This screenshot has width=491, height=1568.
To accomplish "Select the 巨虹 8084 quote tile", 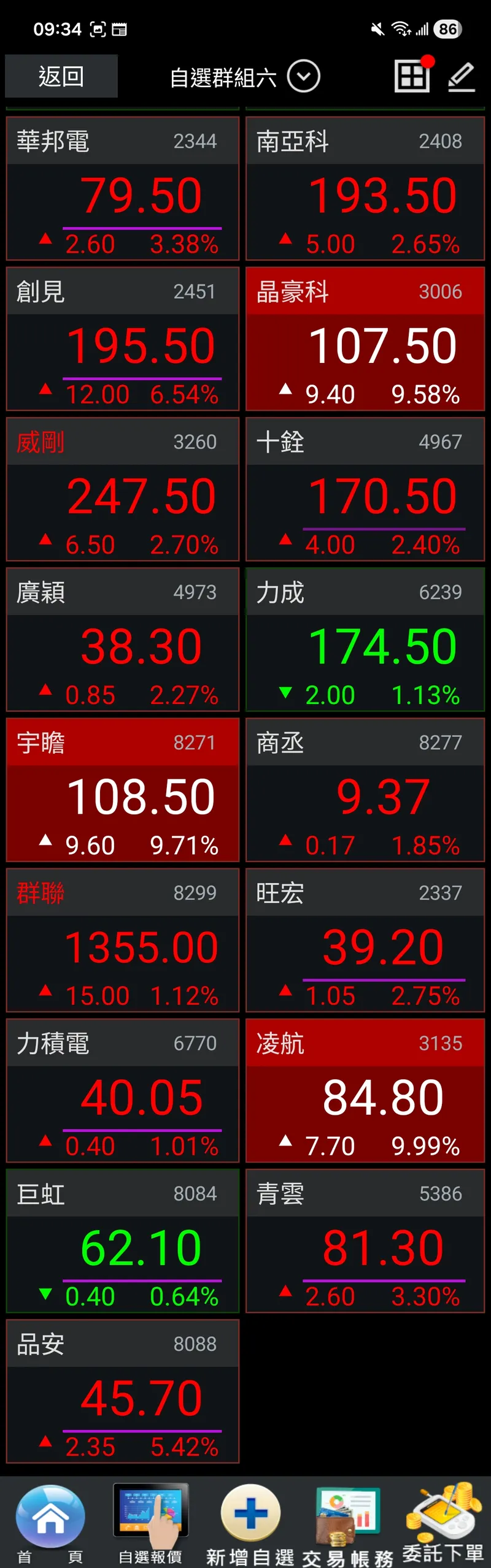I will pyautogui.click(x=123, y=1241).
